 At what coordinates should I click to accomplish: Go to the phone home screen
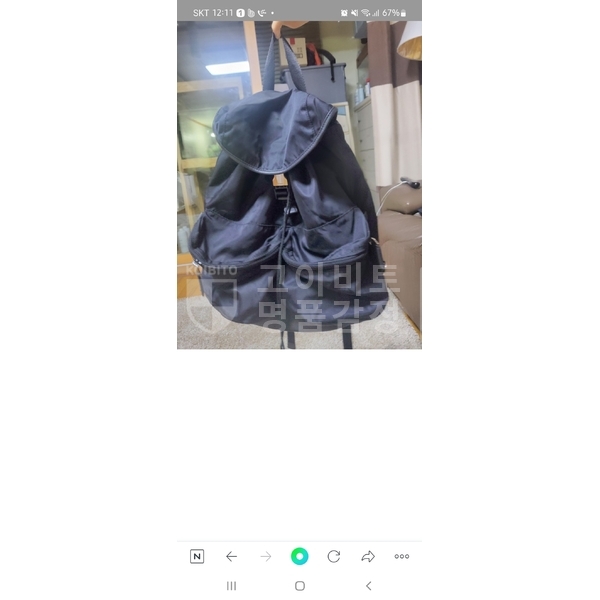(299, 586)
